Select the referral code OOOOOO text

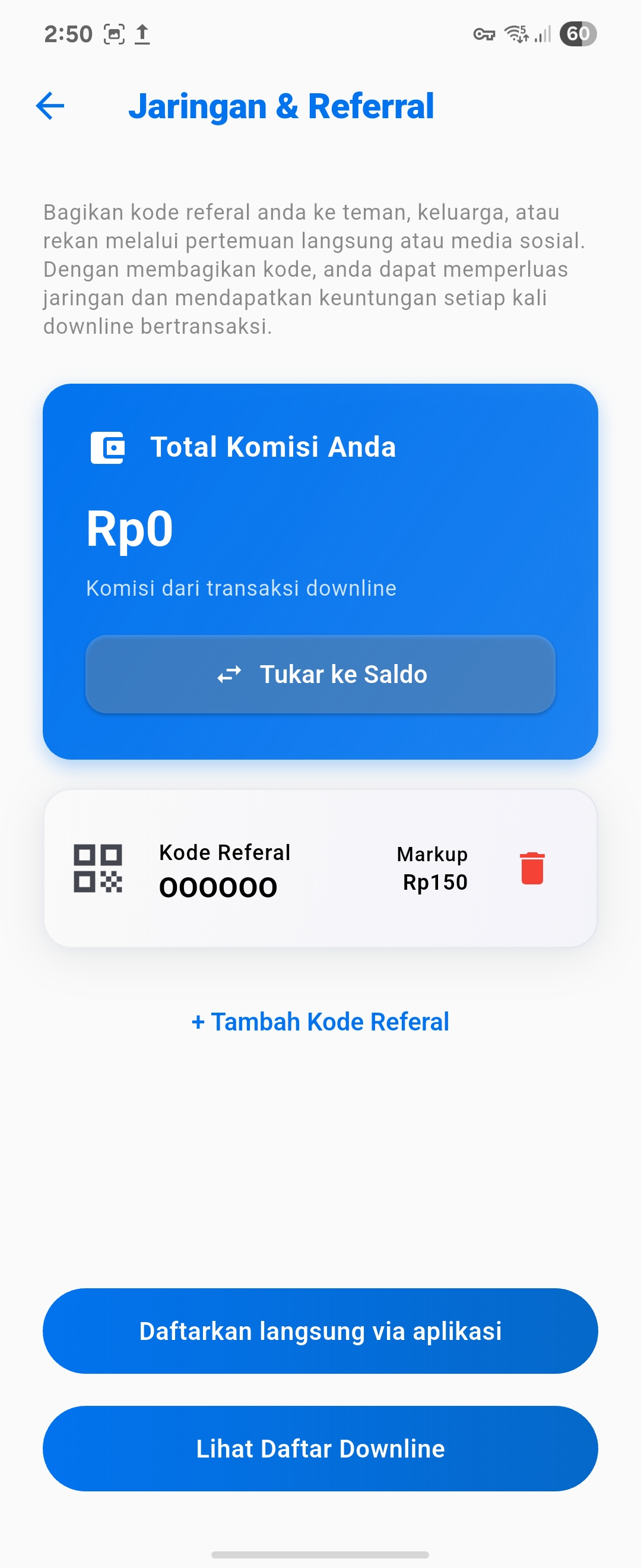tap(218, 886)
